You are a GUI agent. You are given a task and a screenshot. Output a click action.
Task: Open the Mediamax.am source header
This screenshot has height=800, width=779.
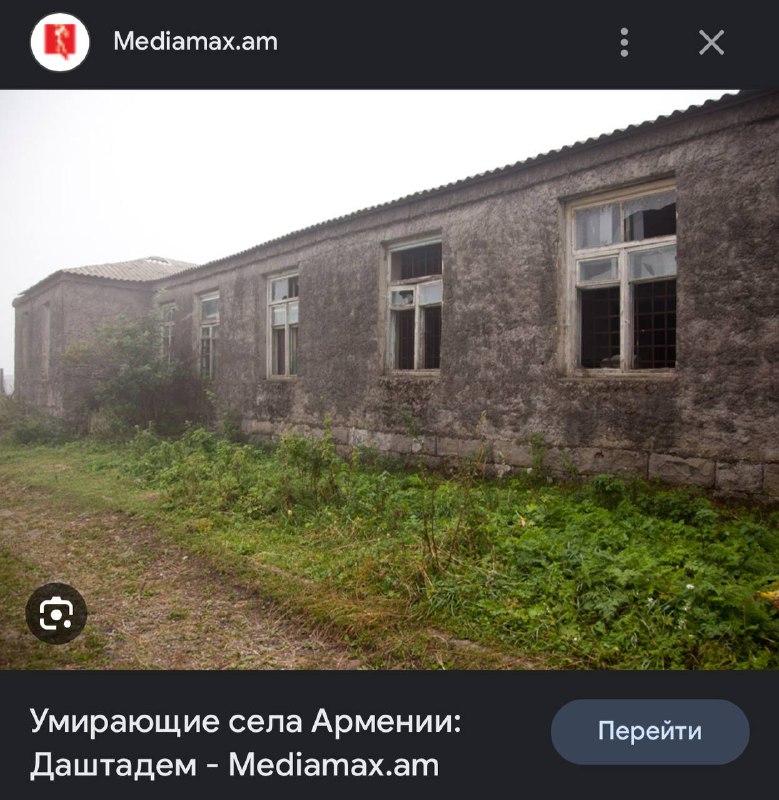[x=195, y=42]
